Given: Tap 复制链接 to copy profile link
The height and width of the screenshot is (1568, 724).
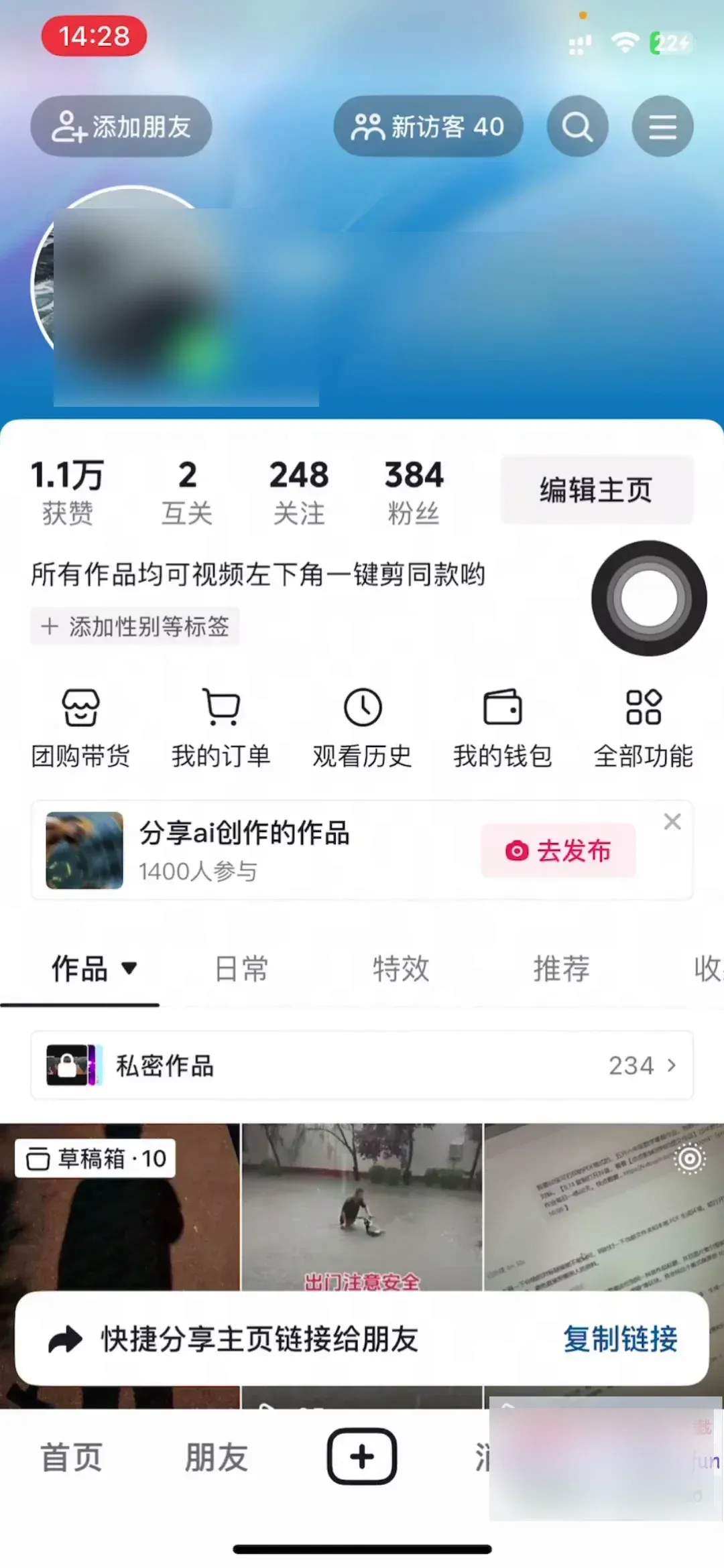Looking at the screenshot, I should coord(620,1339).
